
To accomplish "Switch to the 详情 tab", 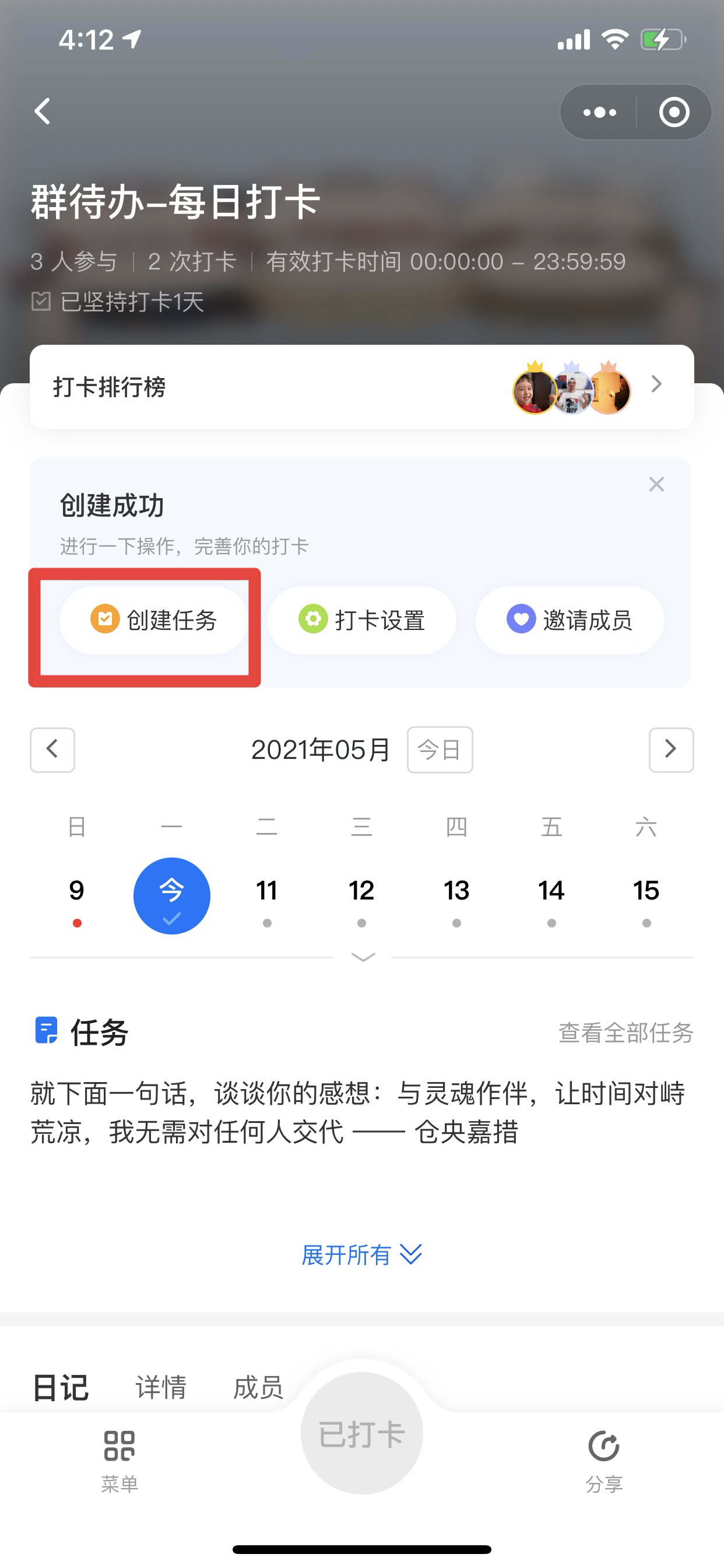I will [161, 1387].
